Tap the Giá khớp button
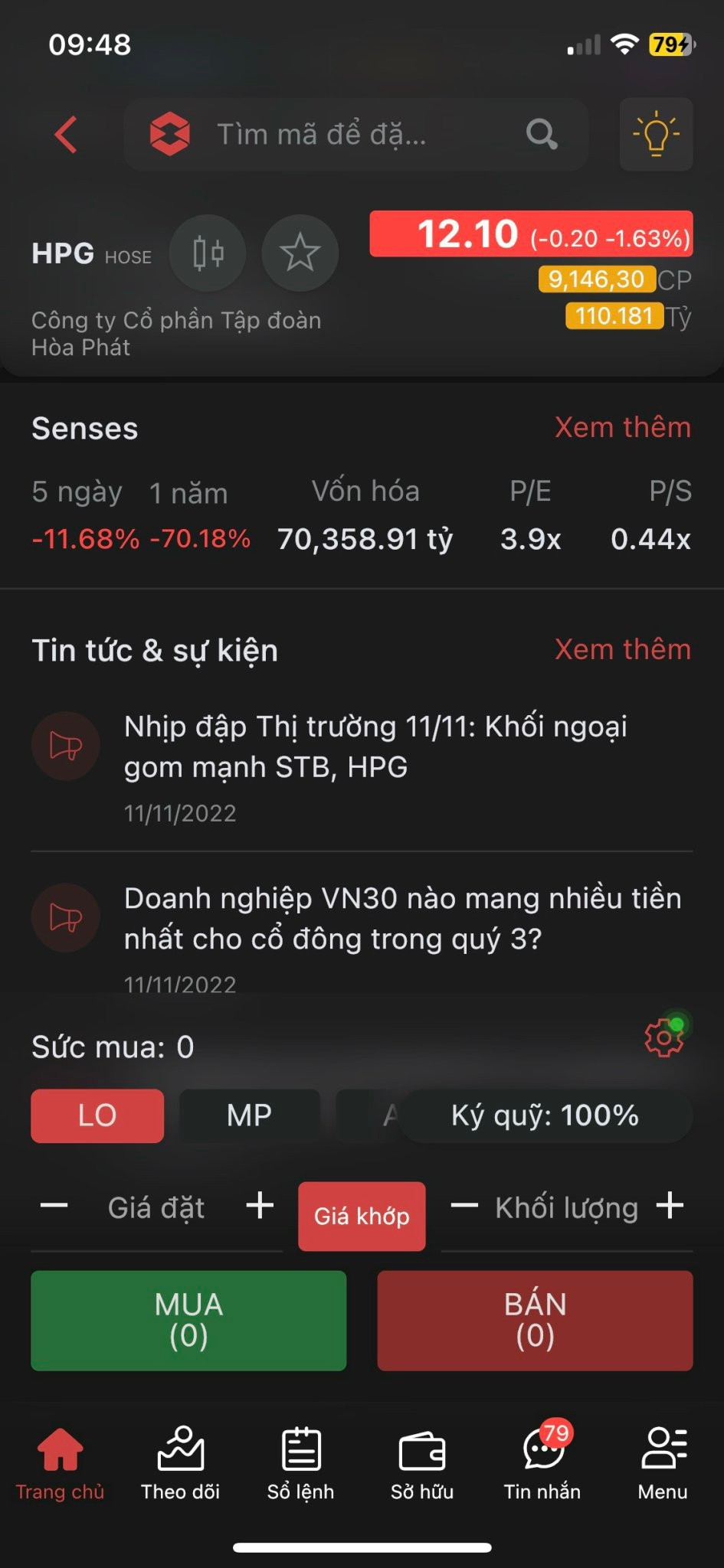The image size is (724, 1568). pos(362,1216)
